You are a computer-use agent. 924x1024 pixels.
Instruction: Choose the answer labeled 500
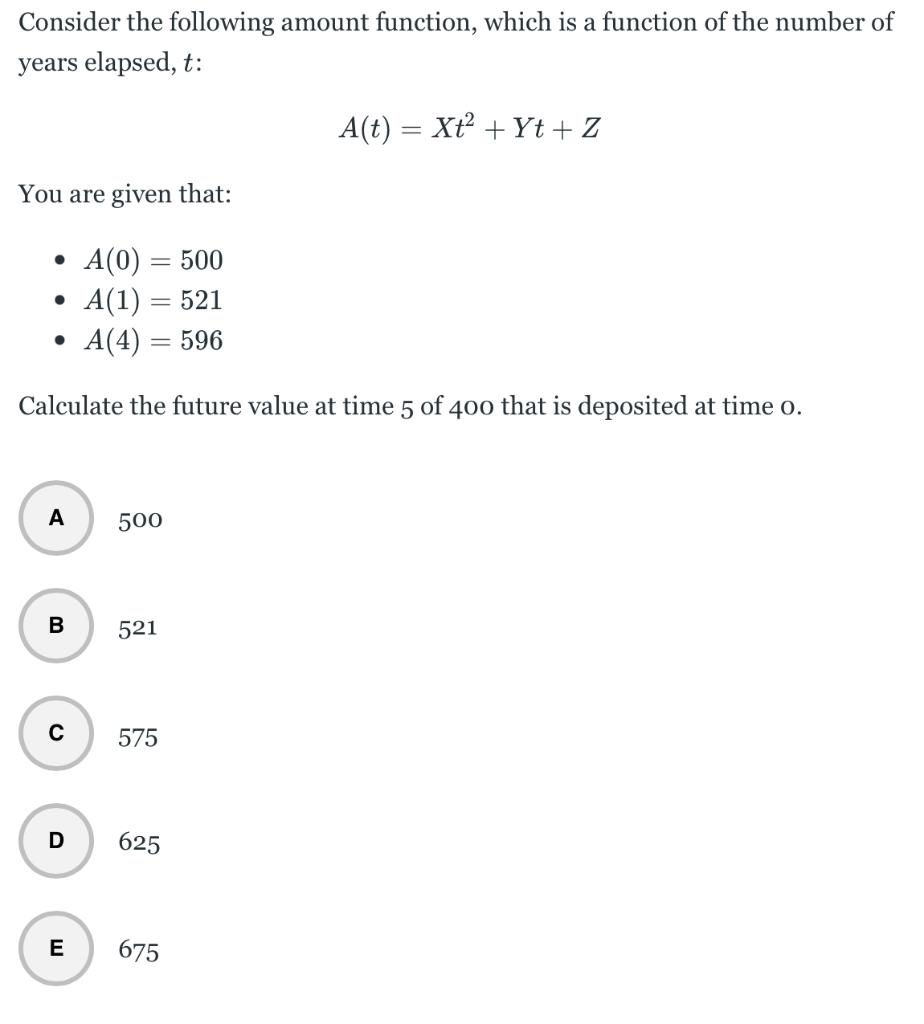click(138, 520)
